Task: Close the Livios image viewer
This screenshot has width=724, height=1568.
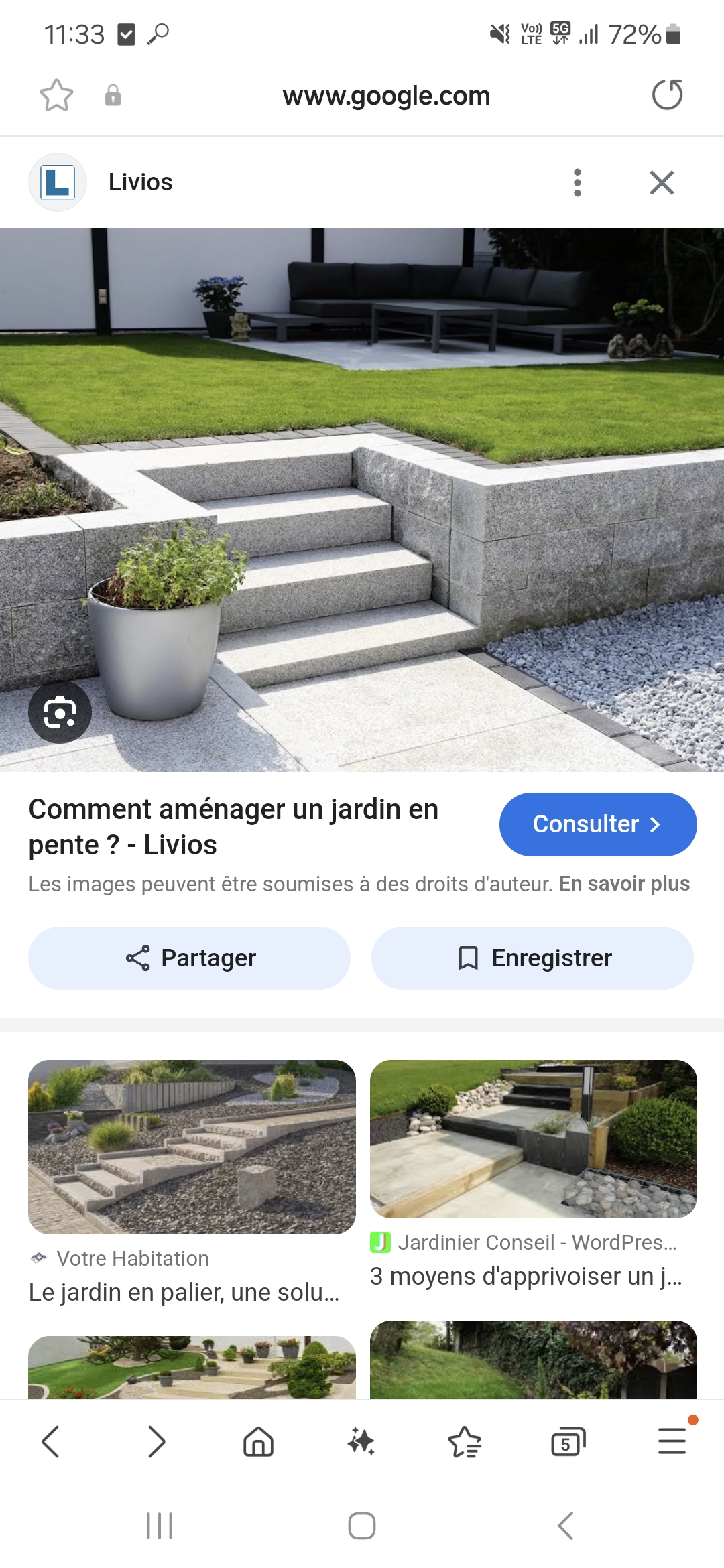Action: tap(662, 182)
